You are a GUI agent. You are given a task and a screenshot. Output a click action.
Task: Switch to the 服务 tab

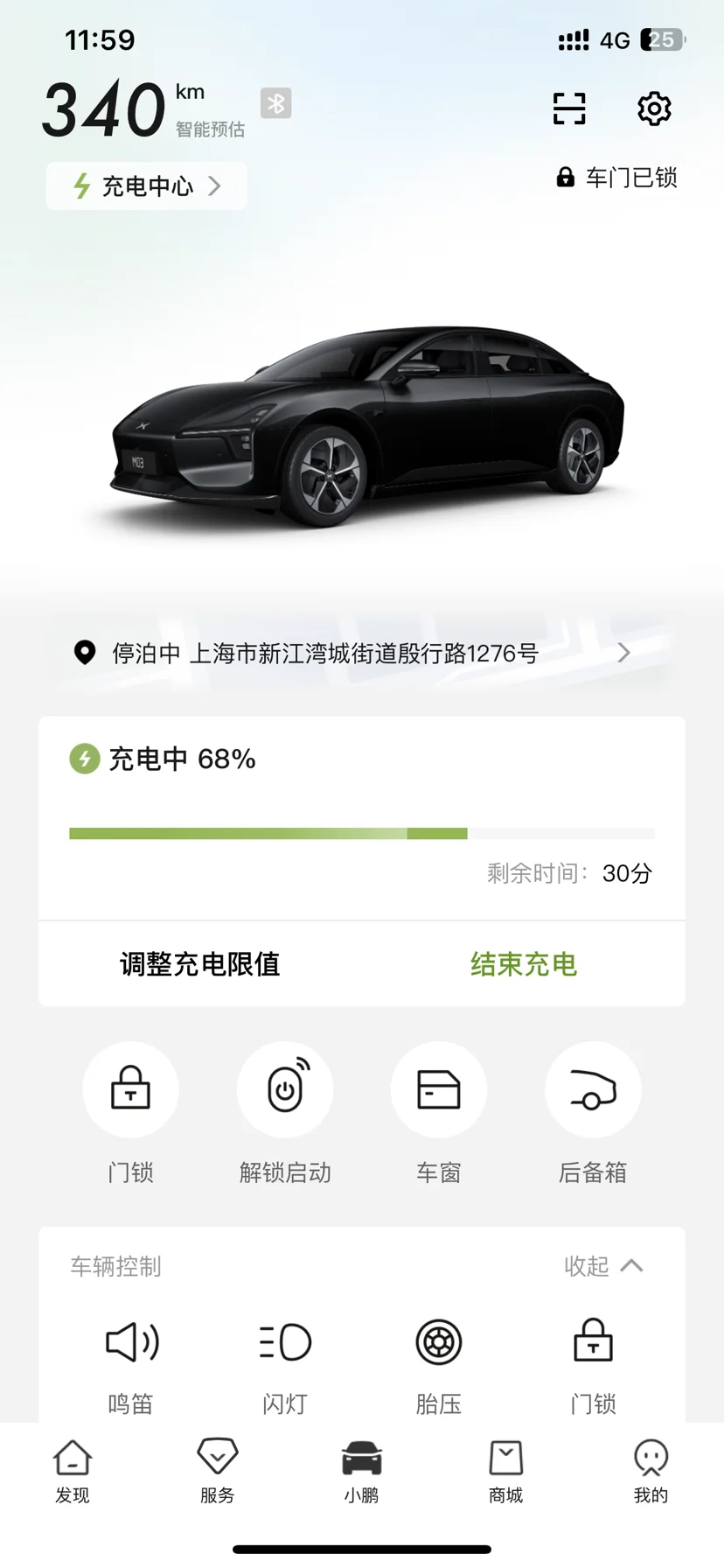tap(218, 1472)
